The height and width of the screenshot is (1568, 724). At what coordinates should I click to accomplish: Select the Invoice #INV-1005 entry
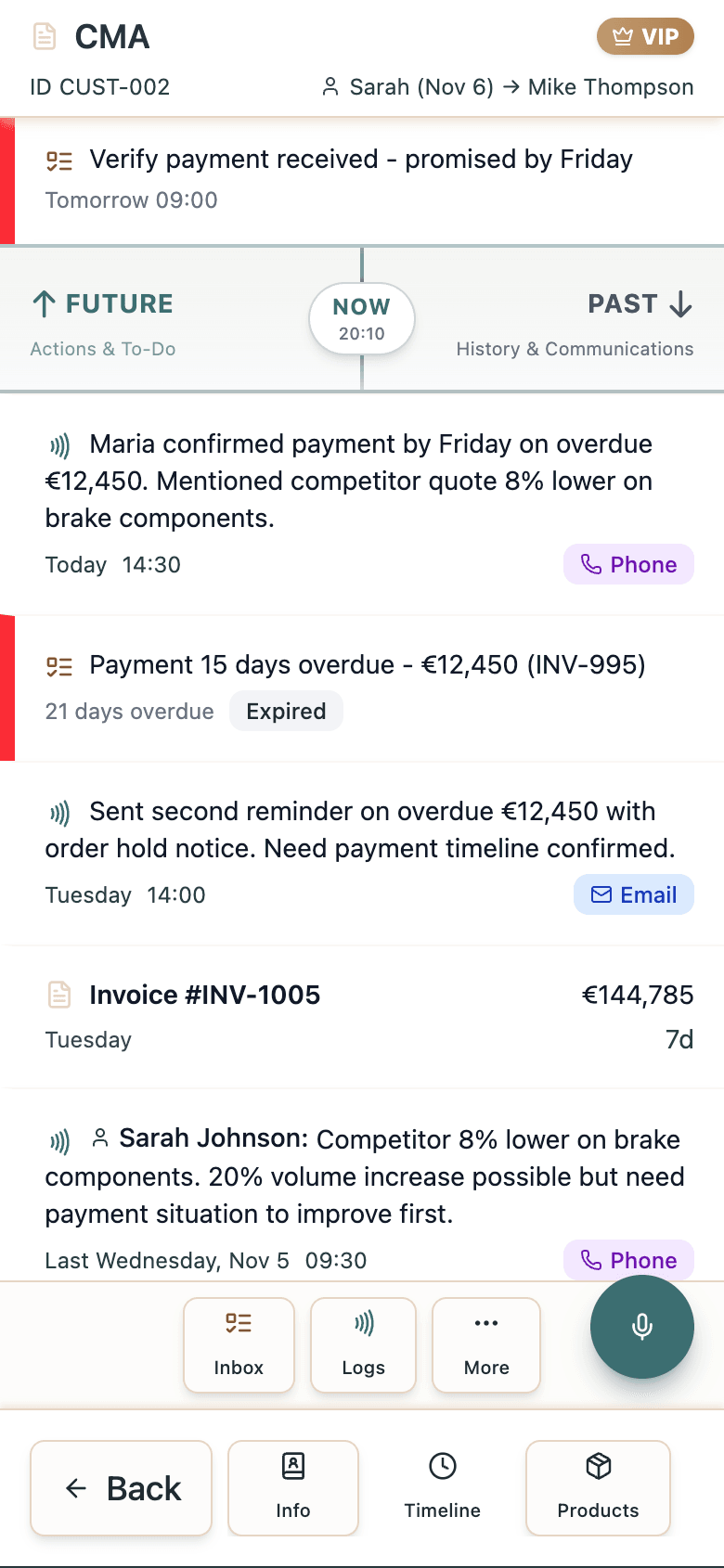362,1011
